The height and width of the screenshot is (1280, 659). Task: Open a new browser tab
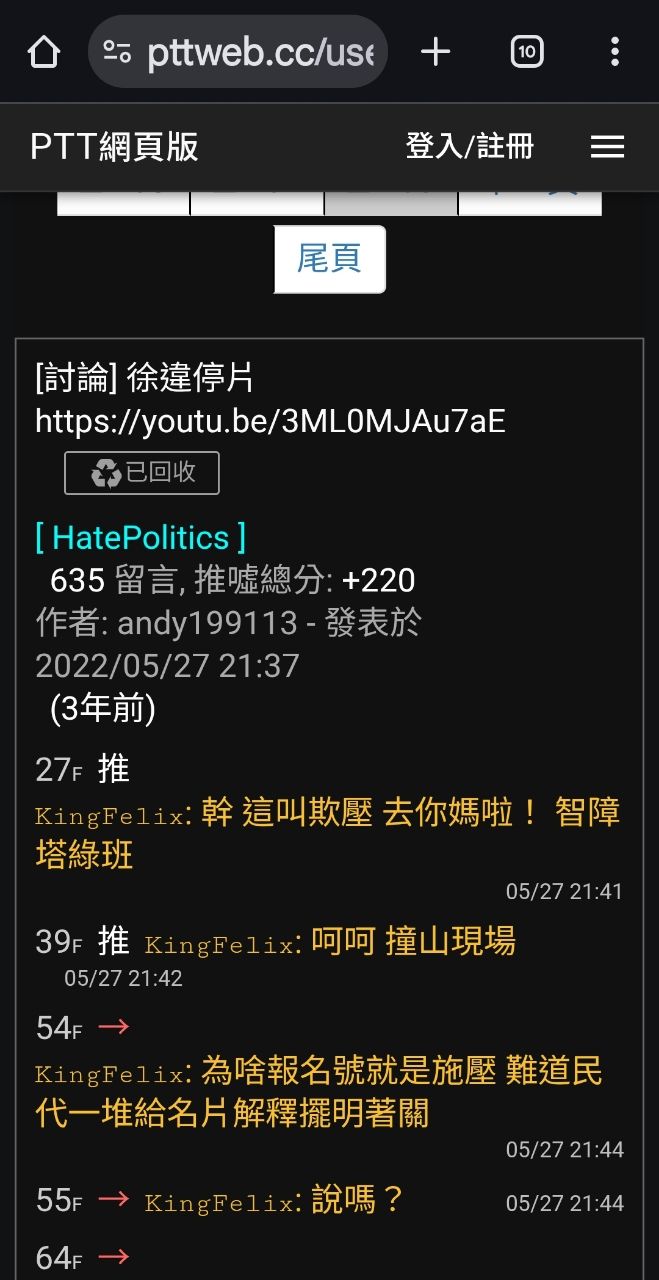[435, 52]
